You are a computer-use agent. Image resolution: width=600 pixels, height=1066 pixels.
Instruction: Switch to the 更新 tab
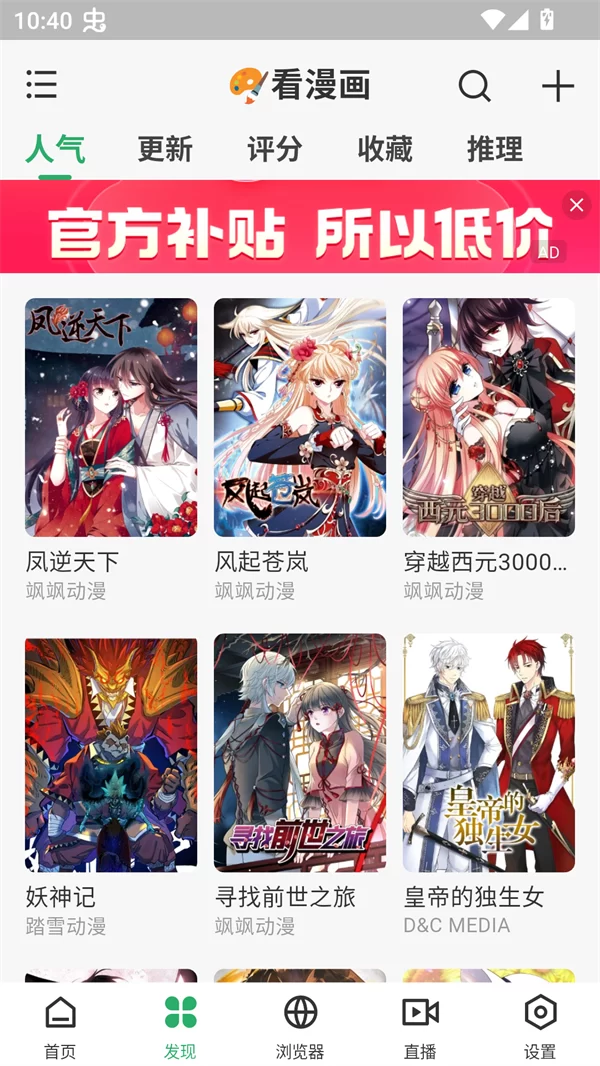165,150
